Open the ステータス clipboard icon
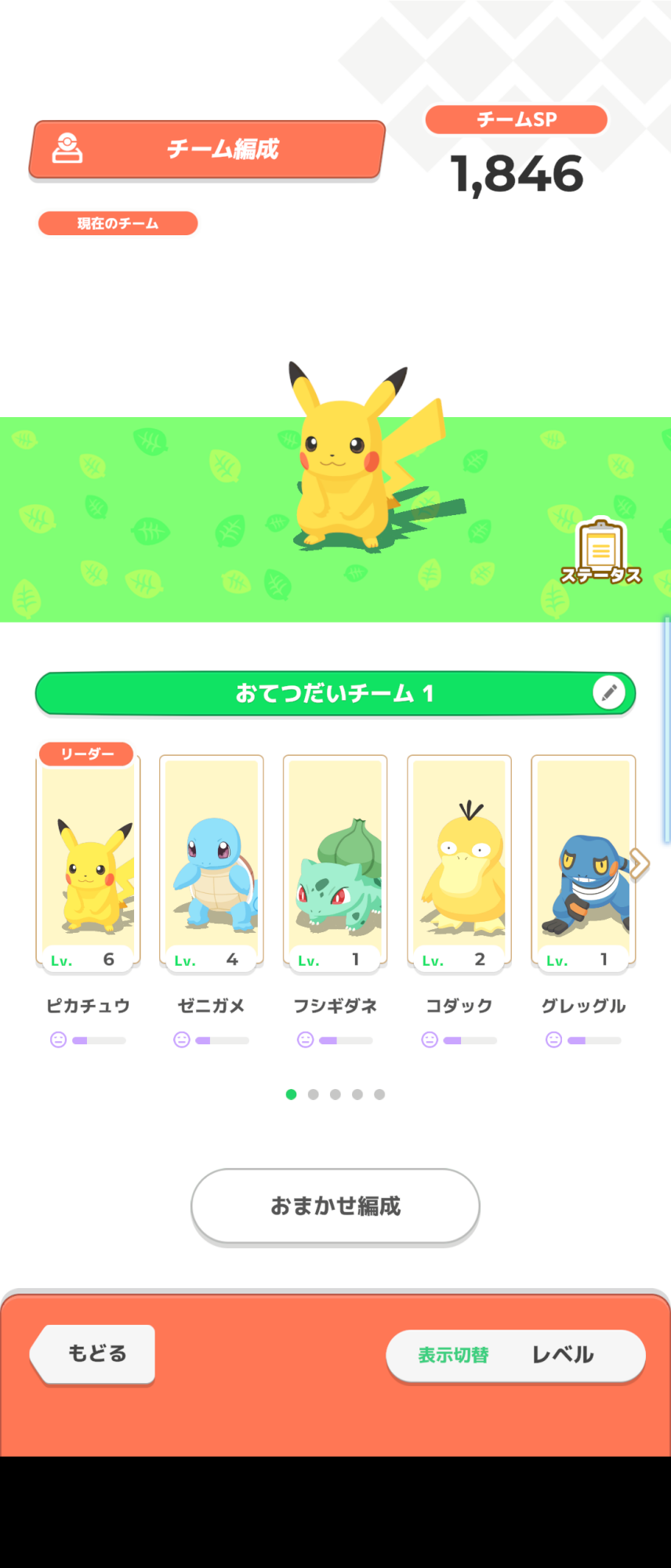 point(600,553)
